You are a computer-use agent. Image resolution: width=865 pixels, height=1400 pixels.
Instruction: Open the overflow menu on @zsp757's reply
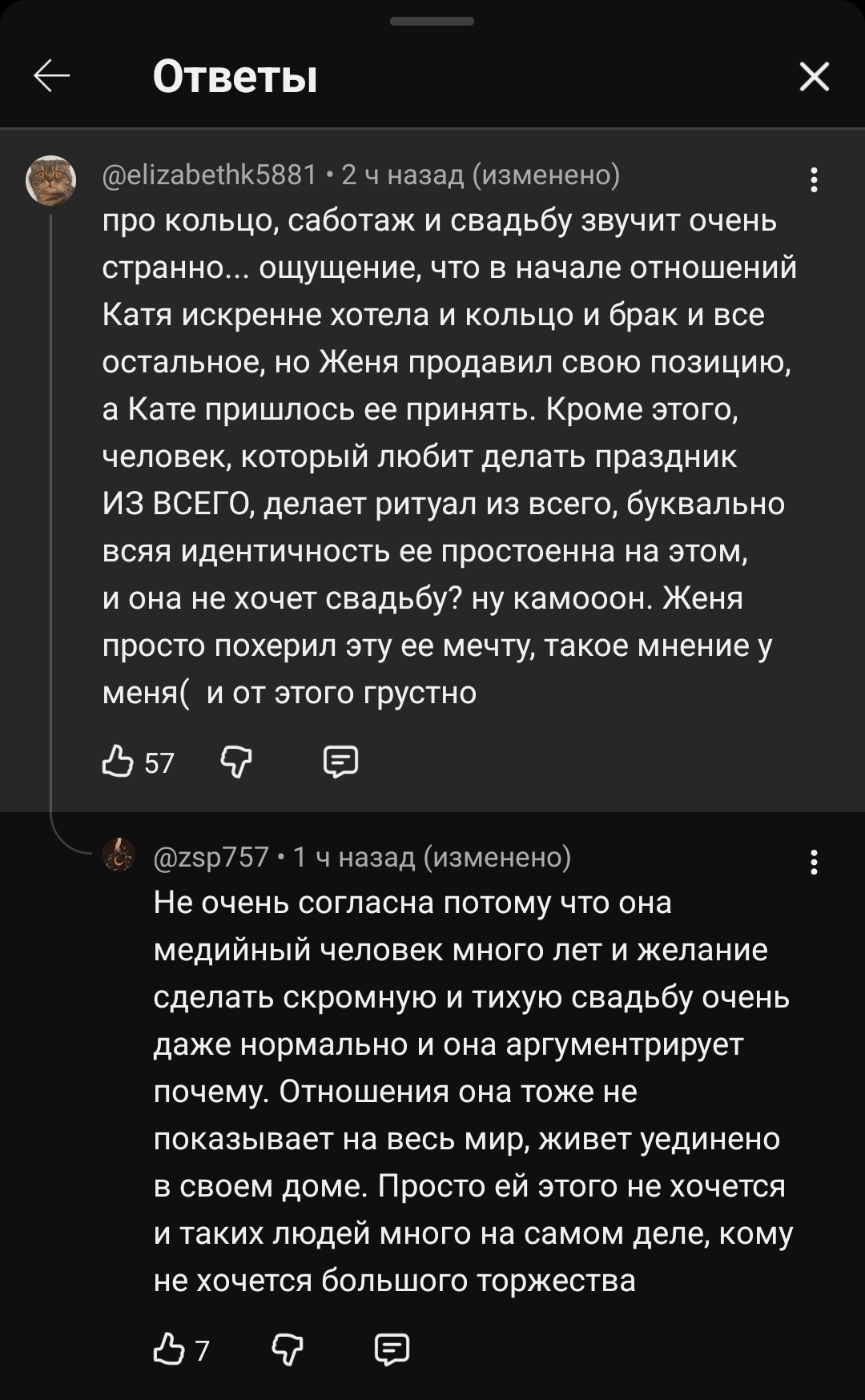coord(814,863)
